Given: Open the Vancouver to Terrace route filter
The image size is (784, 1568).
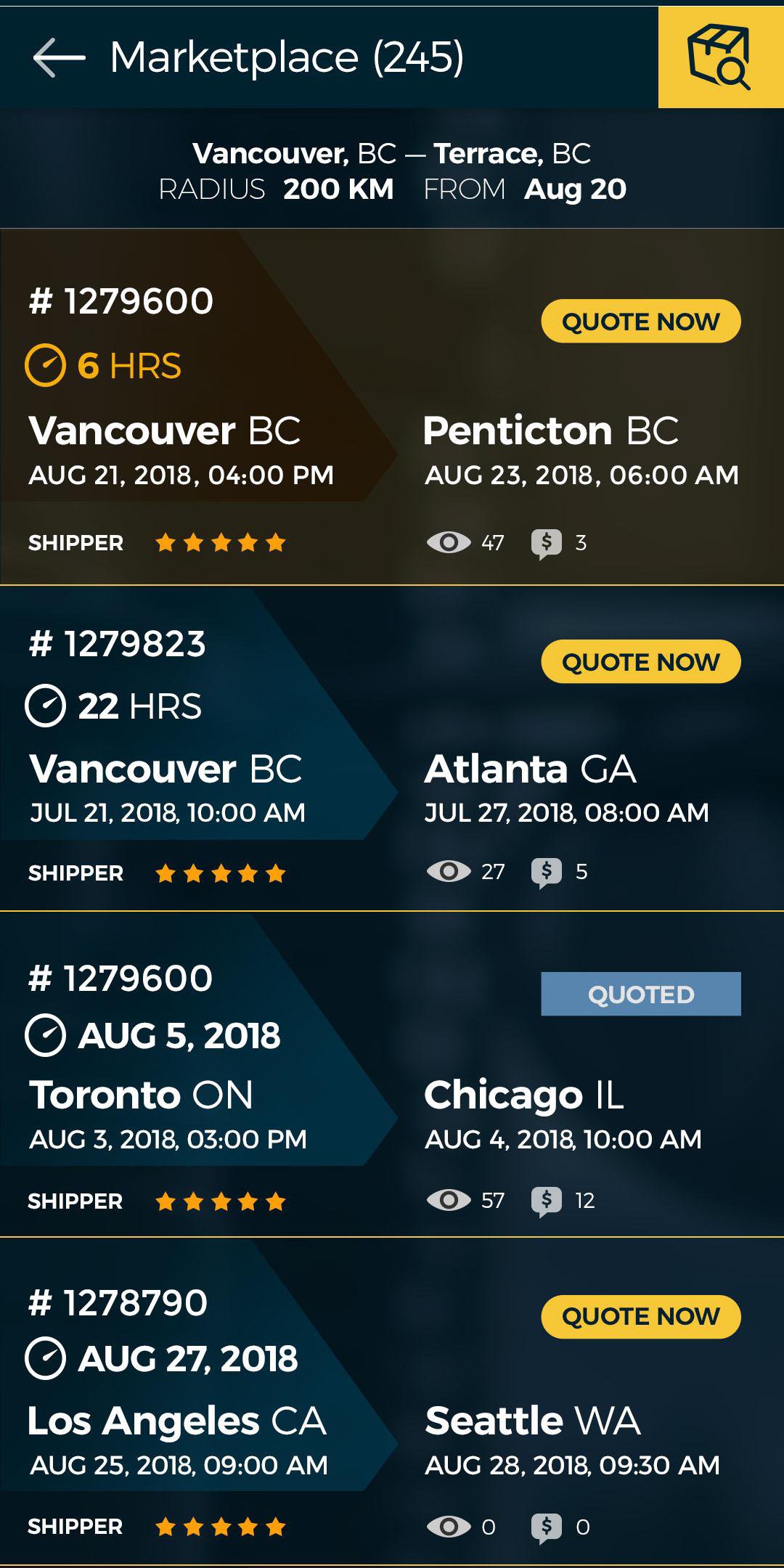Looking at the screenshot, I should pos(392,154).
